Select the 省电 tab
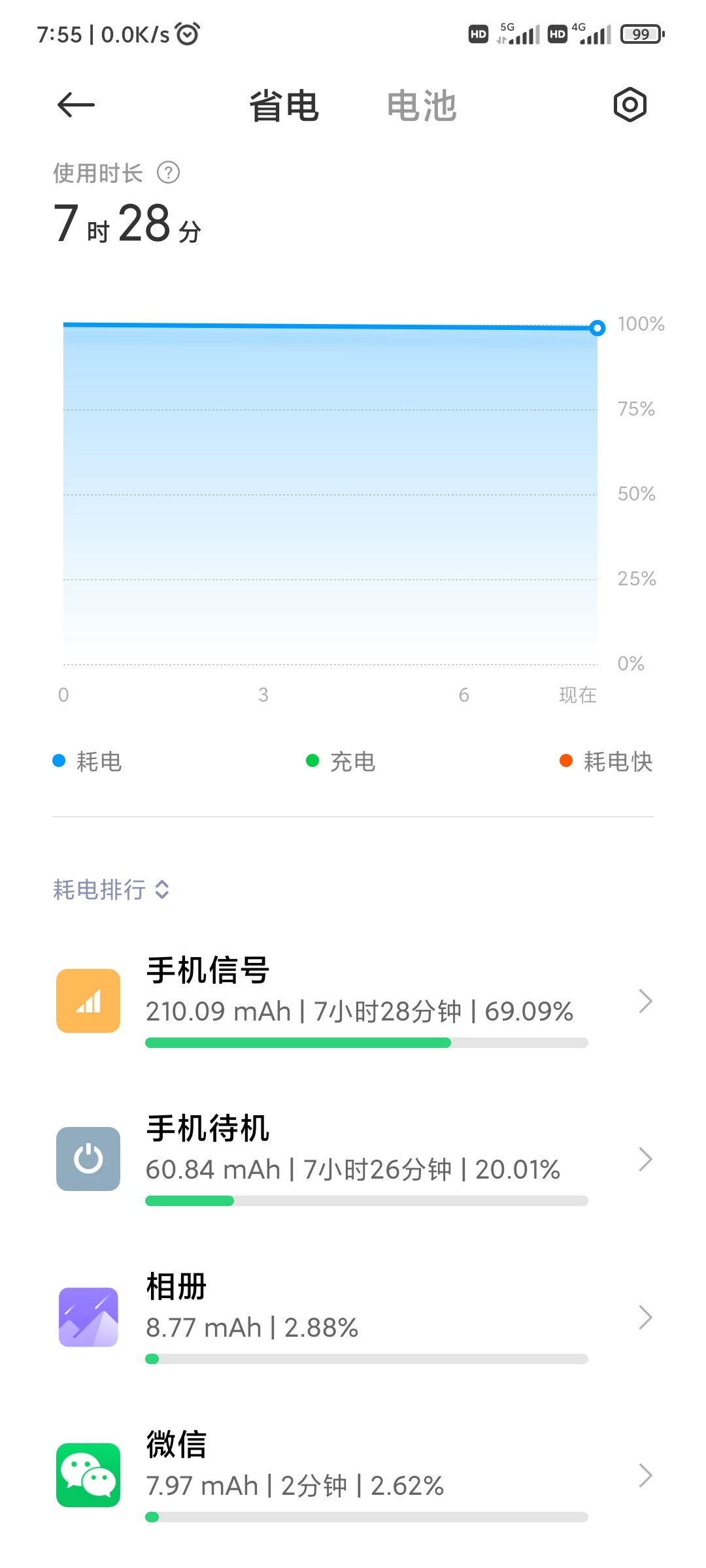Screen dimensions: 706x1568 click(284, 106)
